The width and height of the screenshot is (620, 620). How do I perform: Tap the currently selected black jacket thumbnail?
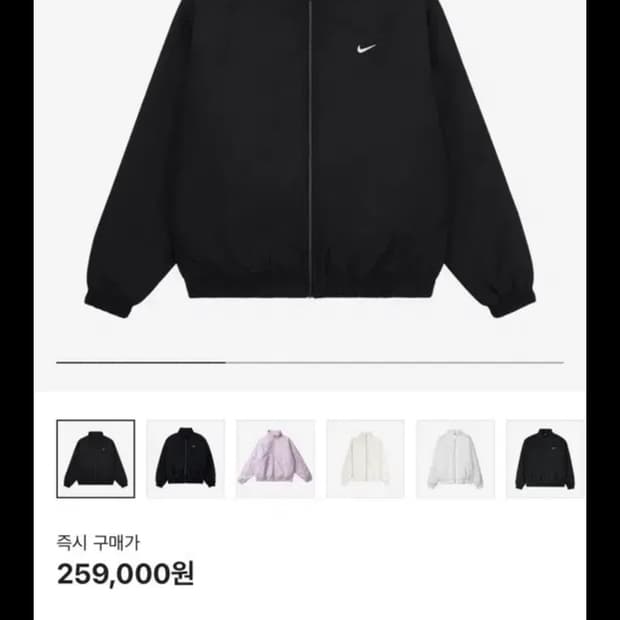pyautogui.click(x=95, y=459)
